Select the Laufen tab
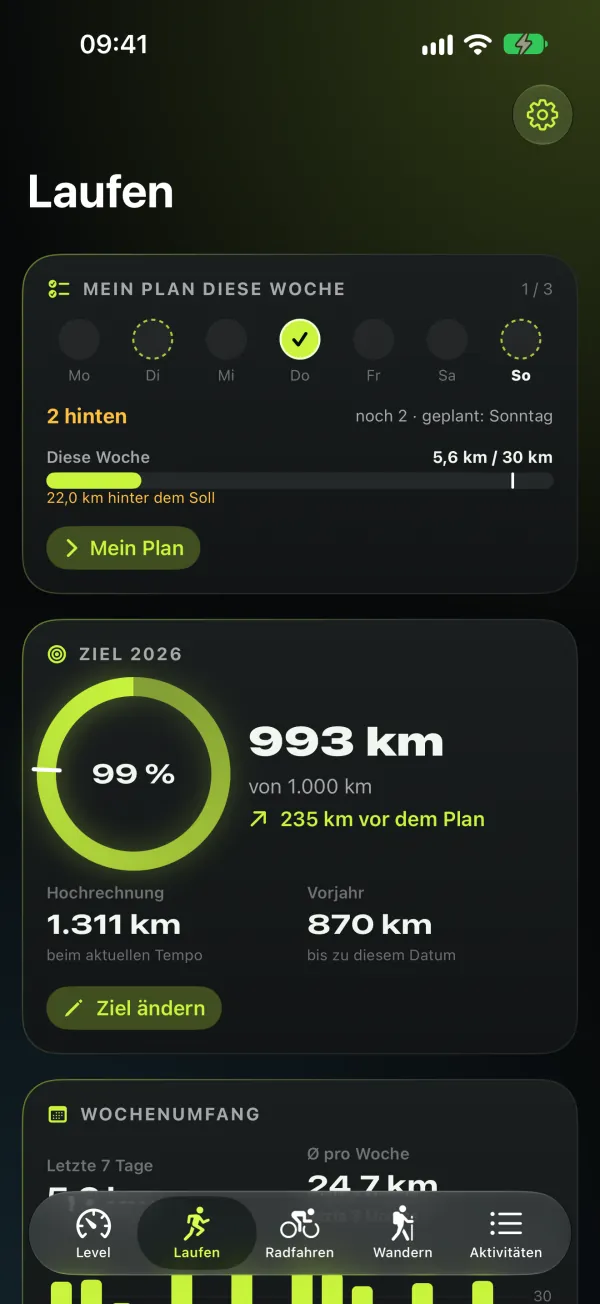The image size is (600, 1304). click(197, 1232)
